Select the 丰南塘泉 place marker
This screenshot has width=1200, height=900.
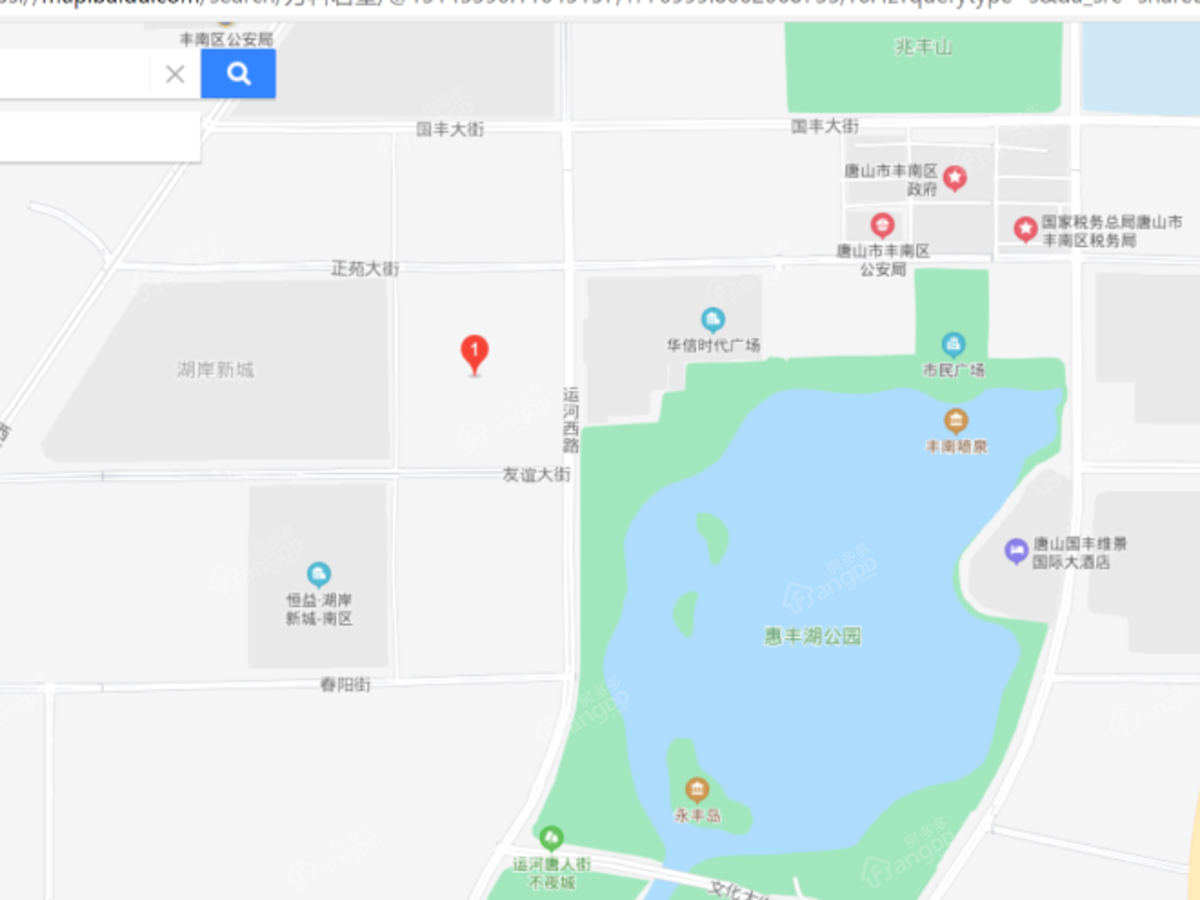(x=956, y=420)
